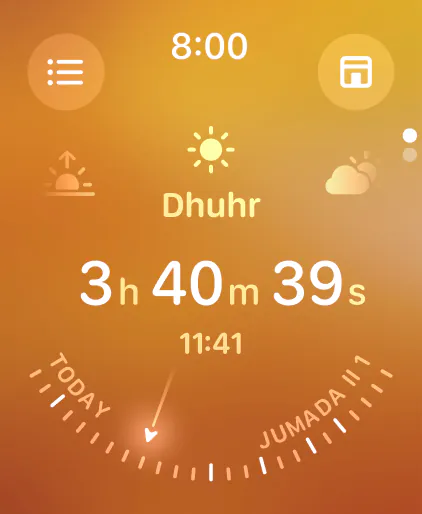Select the sunrise prayer icon
The height and width of the screenshot is (514, 422).
pos(70,174)
